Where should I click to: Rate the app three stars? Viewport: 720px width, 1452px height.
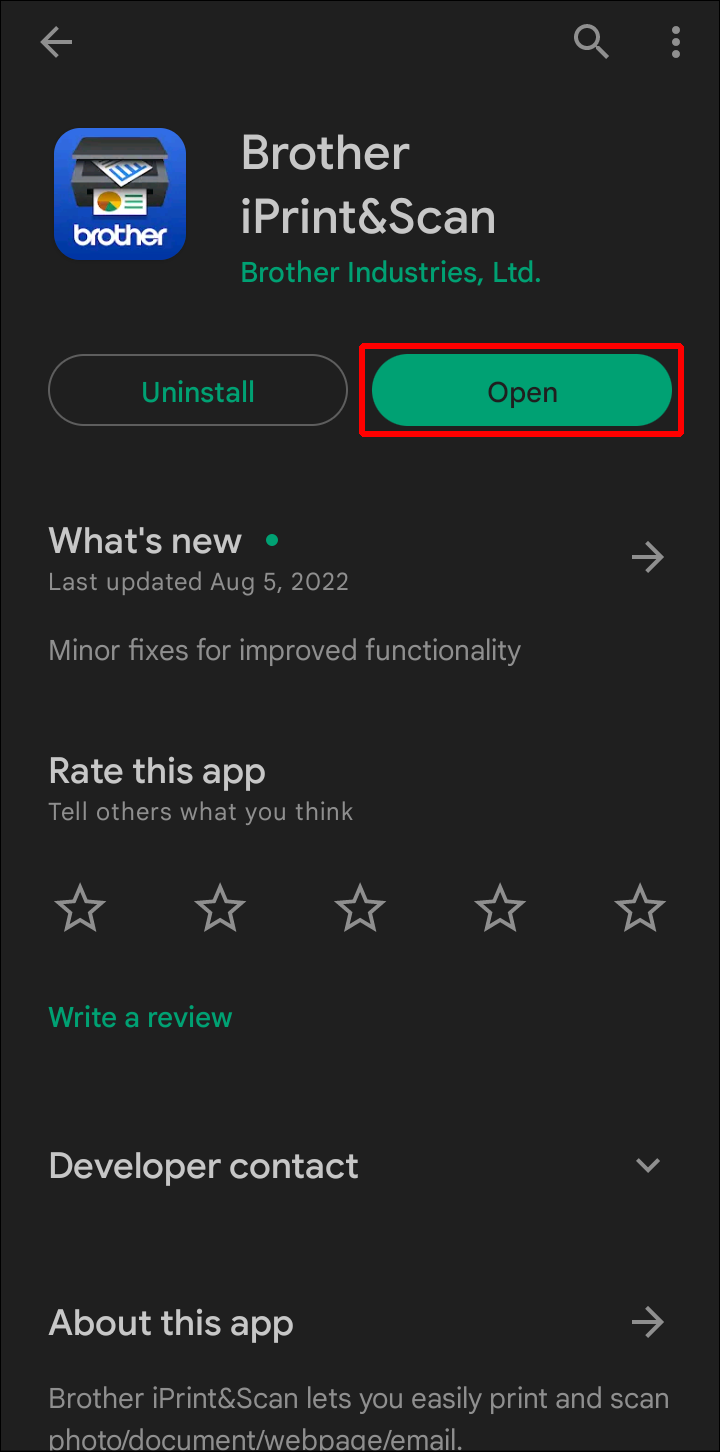(360, 909)
